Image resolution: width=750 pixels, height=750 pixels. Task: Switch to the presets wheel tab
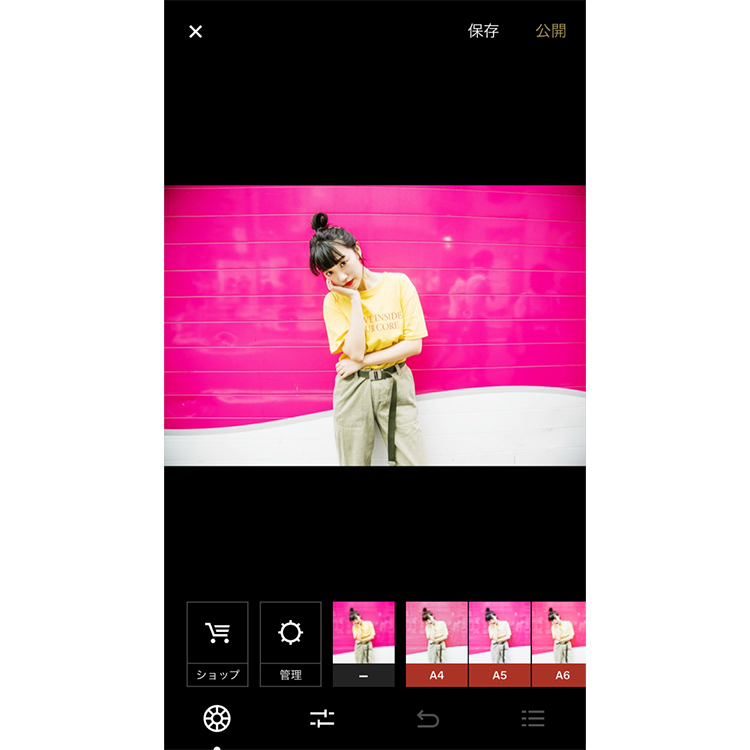click(x=217, y=718)
